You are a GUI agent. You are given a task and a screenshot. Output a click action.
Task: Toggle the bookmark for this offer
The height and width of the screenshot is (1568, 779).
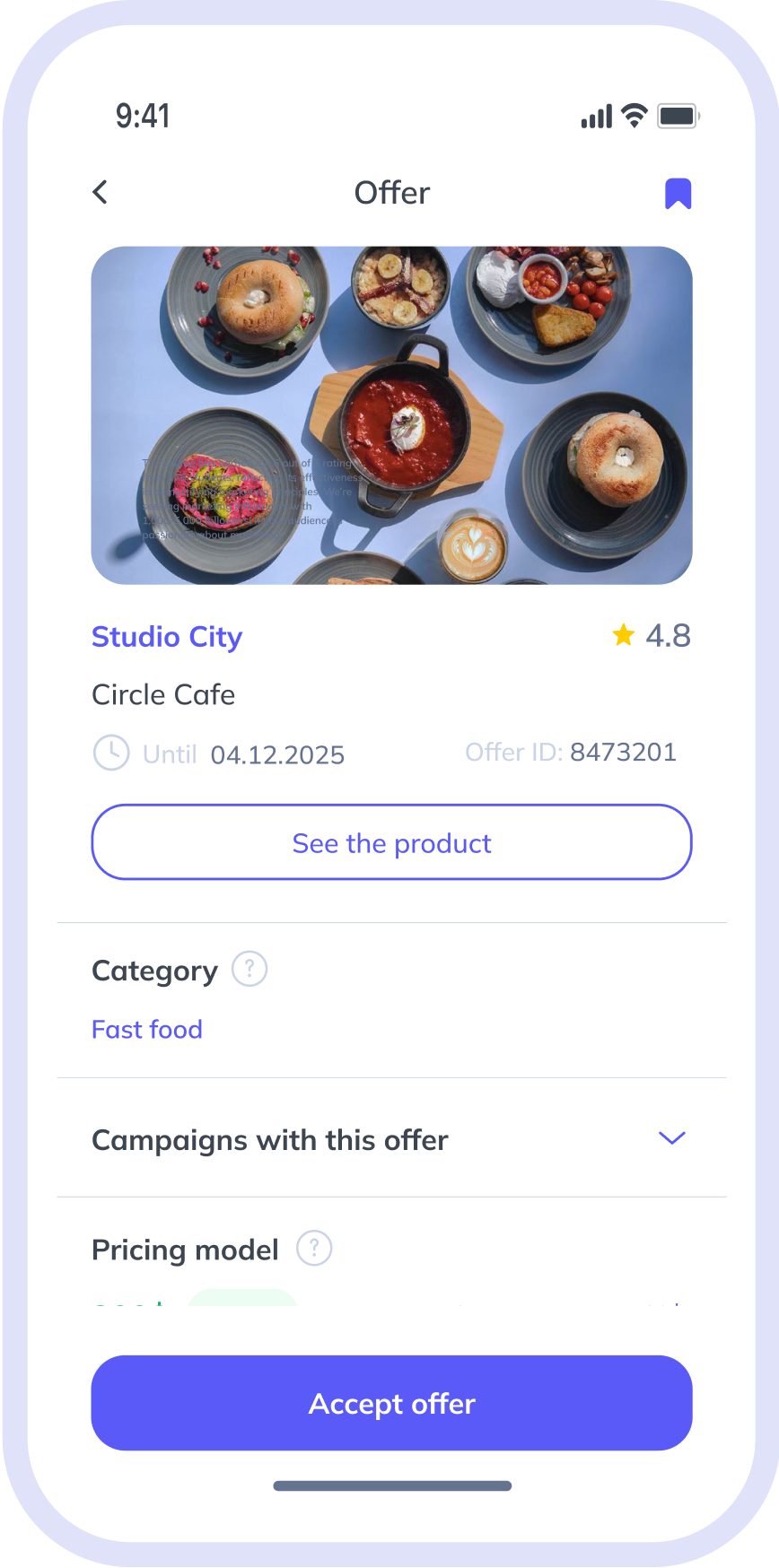click(678, 194)
